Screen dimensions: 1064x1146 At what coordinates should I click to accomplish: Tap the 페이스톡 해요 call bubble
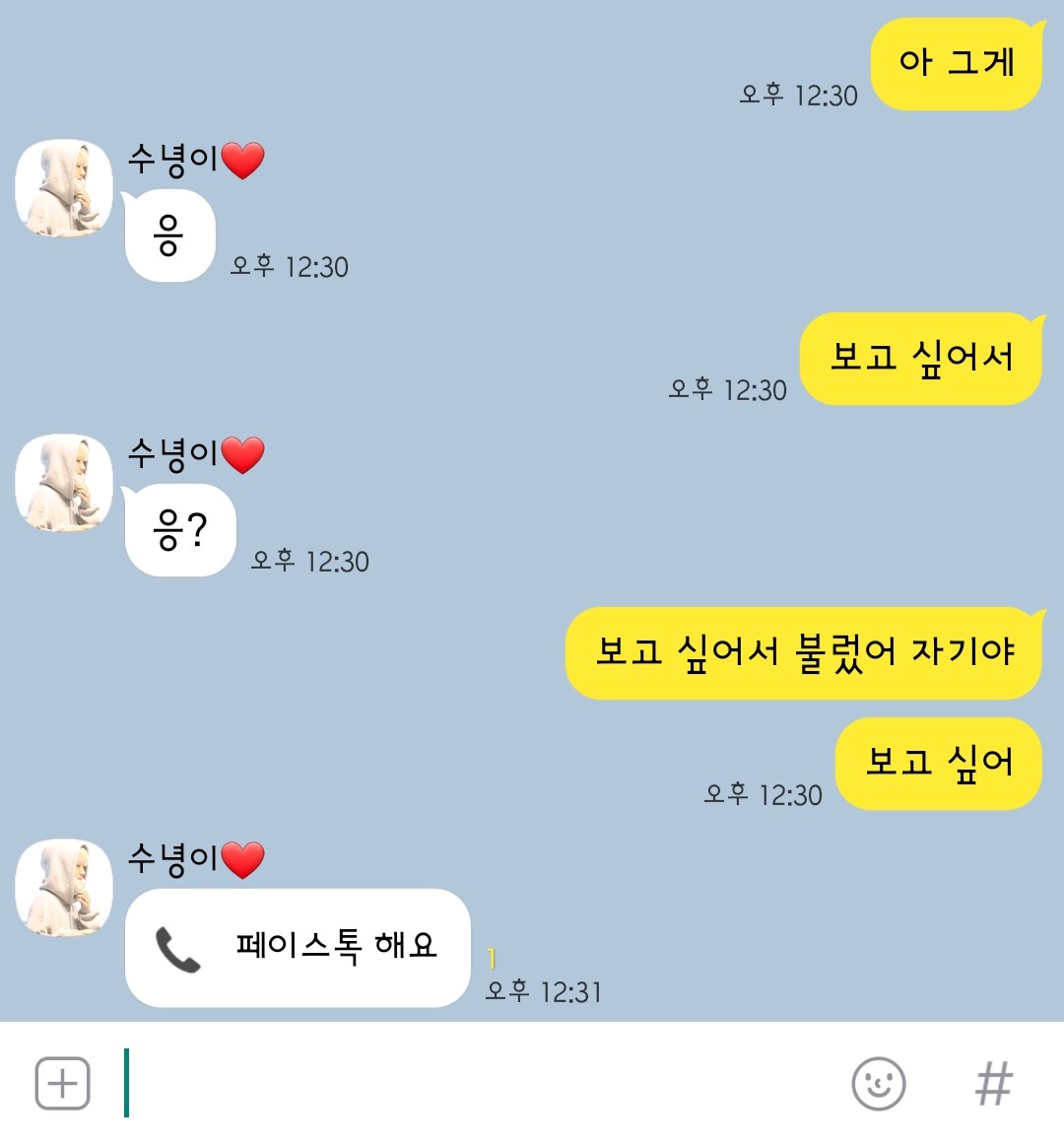(298, 948)
